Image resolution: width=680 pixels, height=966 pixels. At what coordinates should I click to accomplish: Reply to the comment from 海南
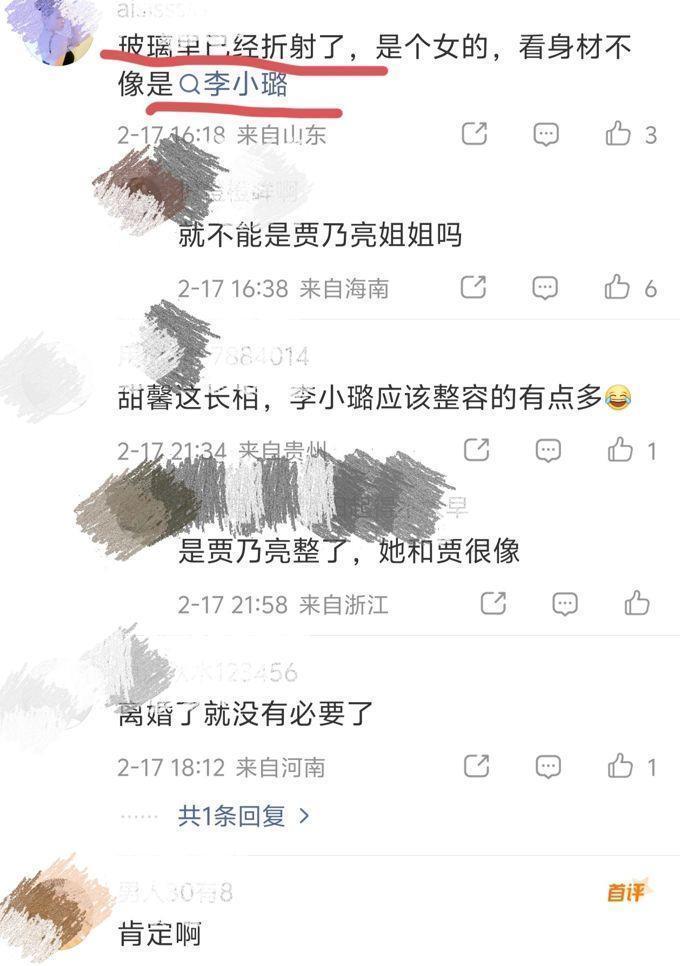click(x=545, y=288)
